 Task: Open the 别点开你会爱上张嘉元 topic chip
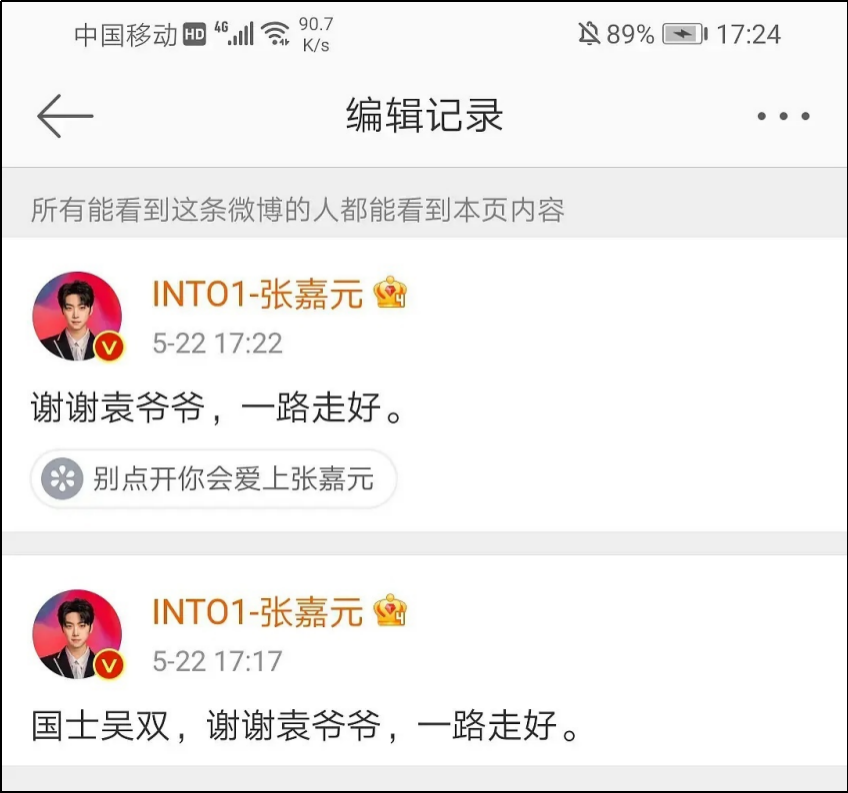click(214, 479)
